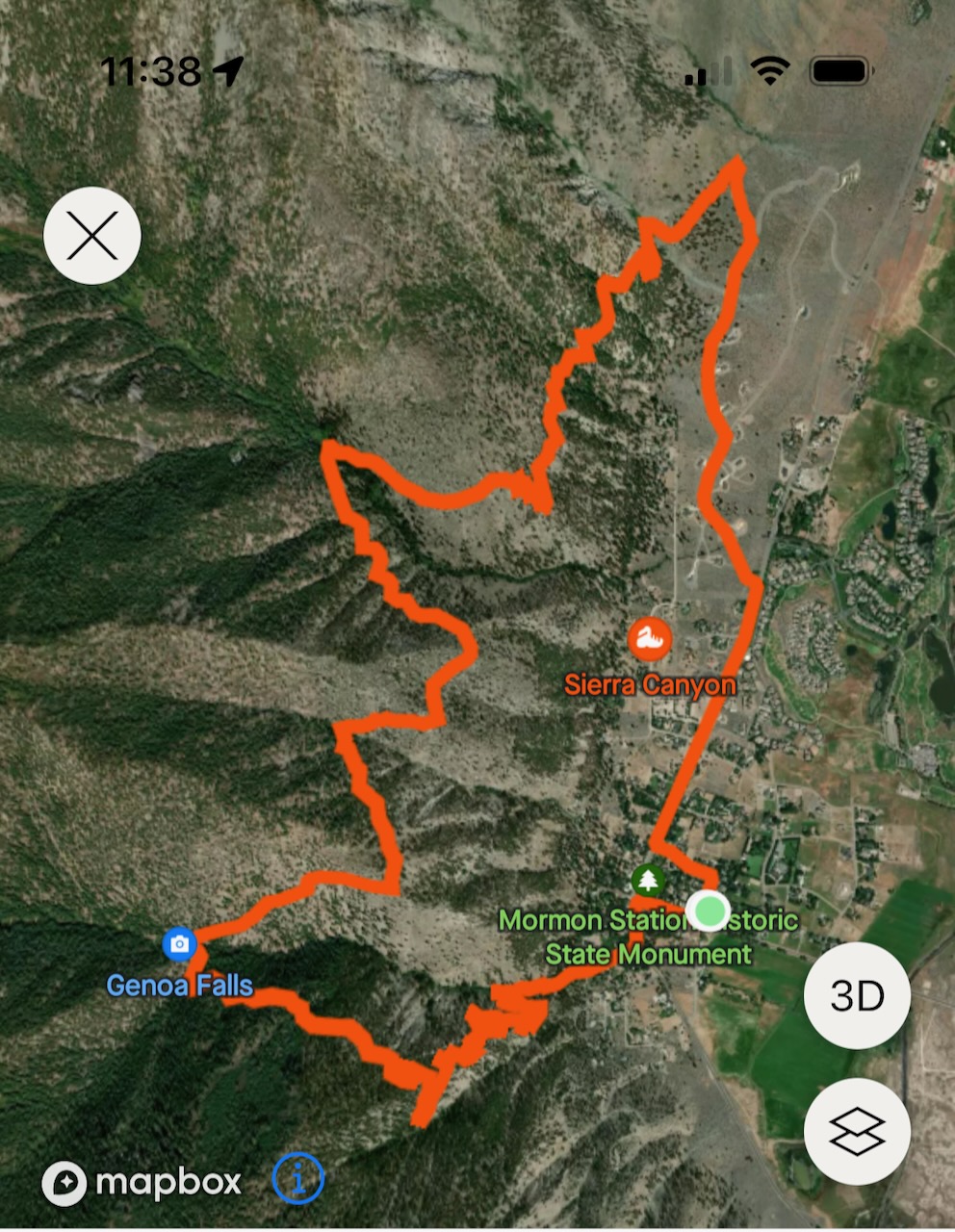This screenshot has width=955, height=1232.
Task: Switch the map to 3D view
Action: pos(856,996)
